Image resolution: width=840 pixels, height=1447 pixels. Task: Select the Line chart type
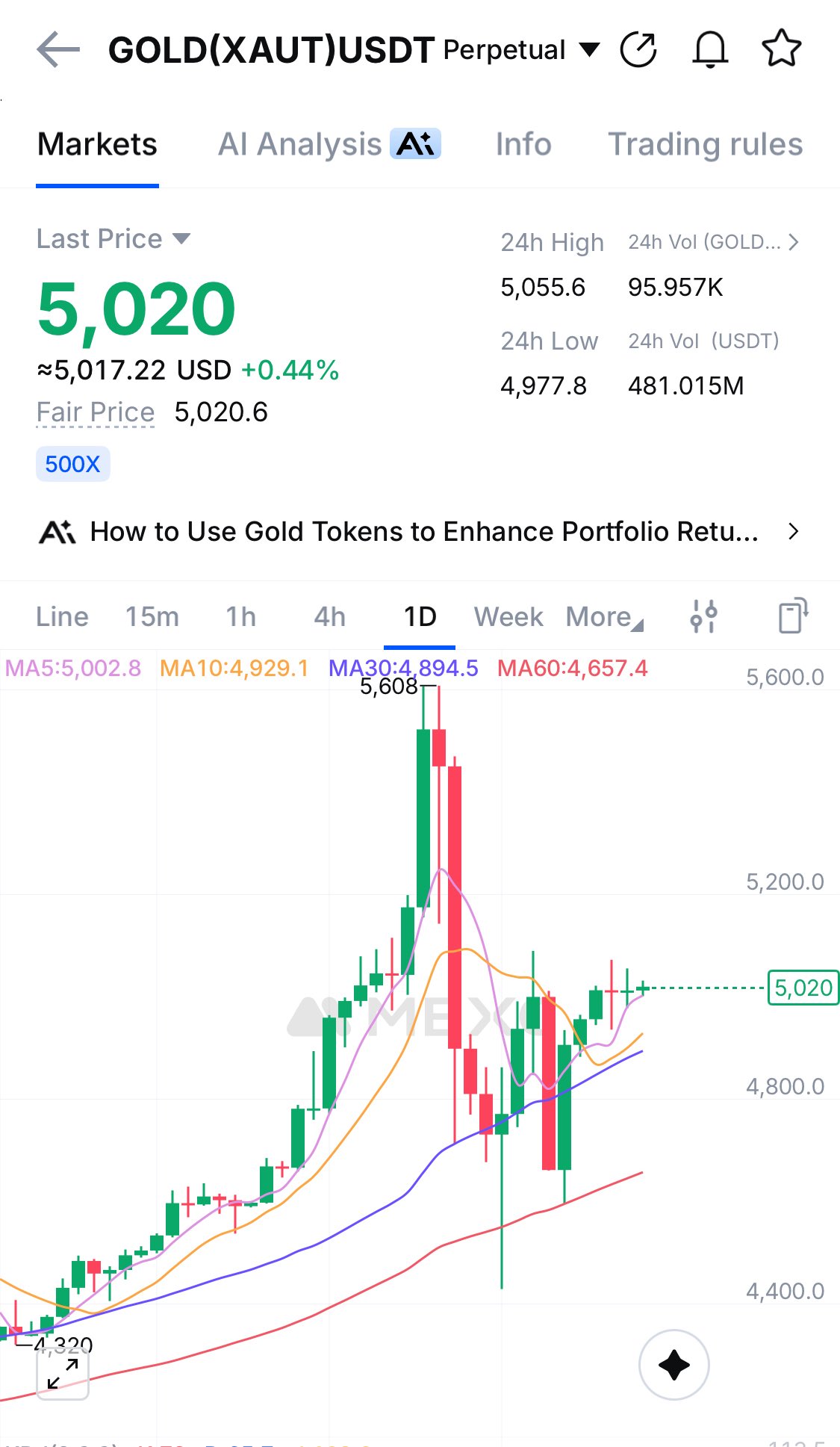pyautogui.click(x=62, y=617)
